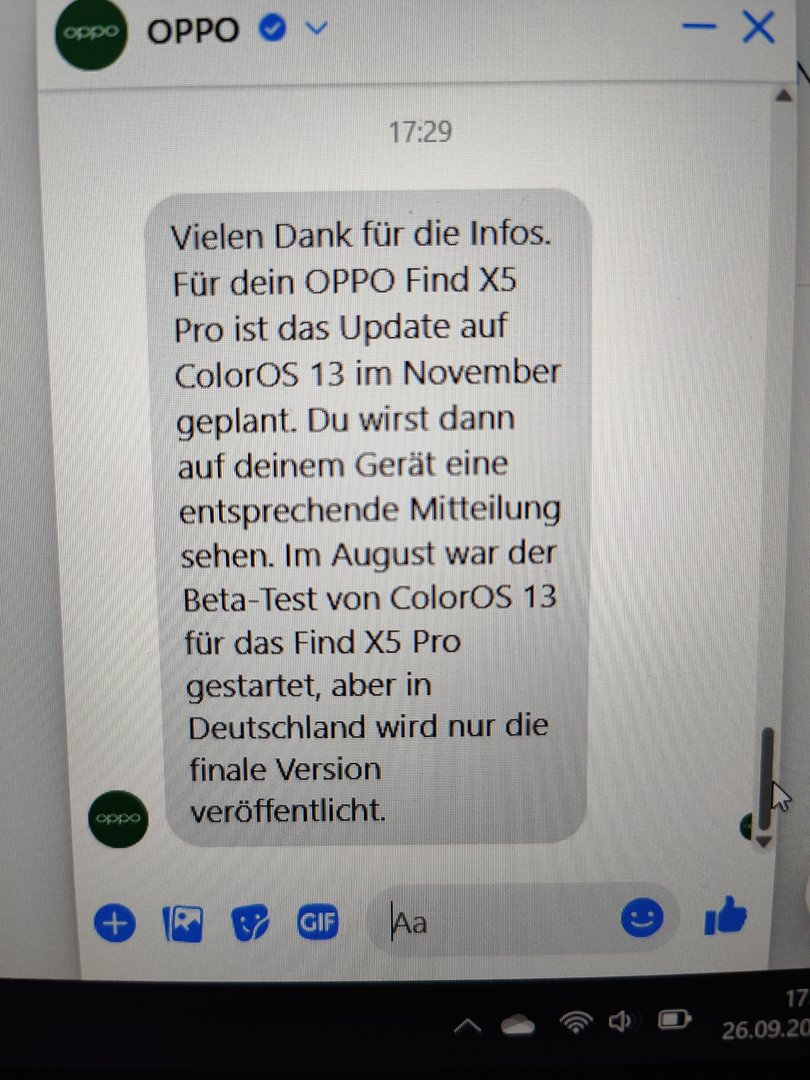Open more actions with the plus icon
The height and width of the screenshot is (1080, 810).
(x=115, y=923)
